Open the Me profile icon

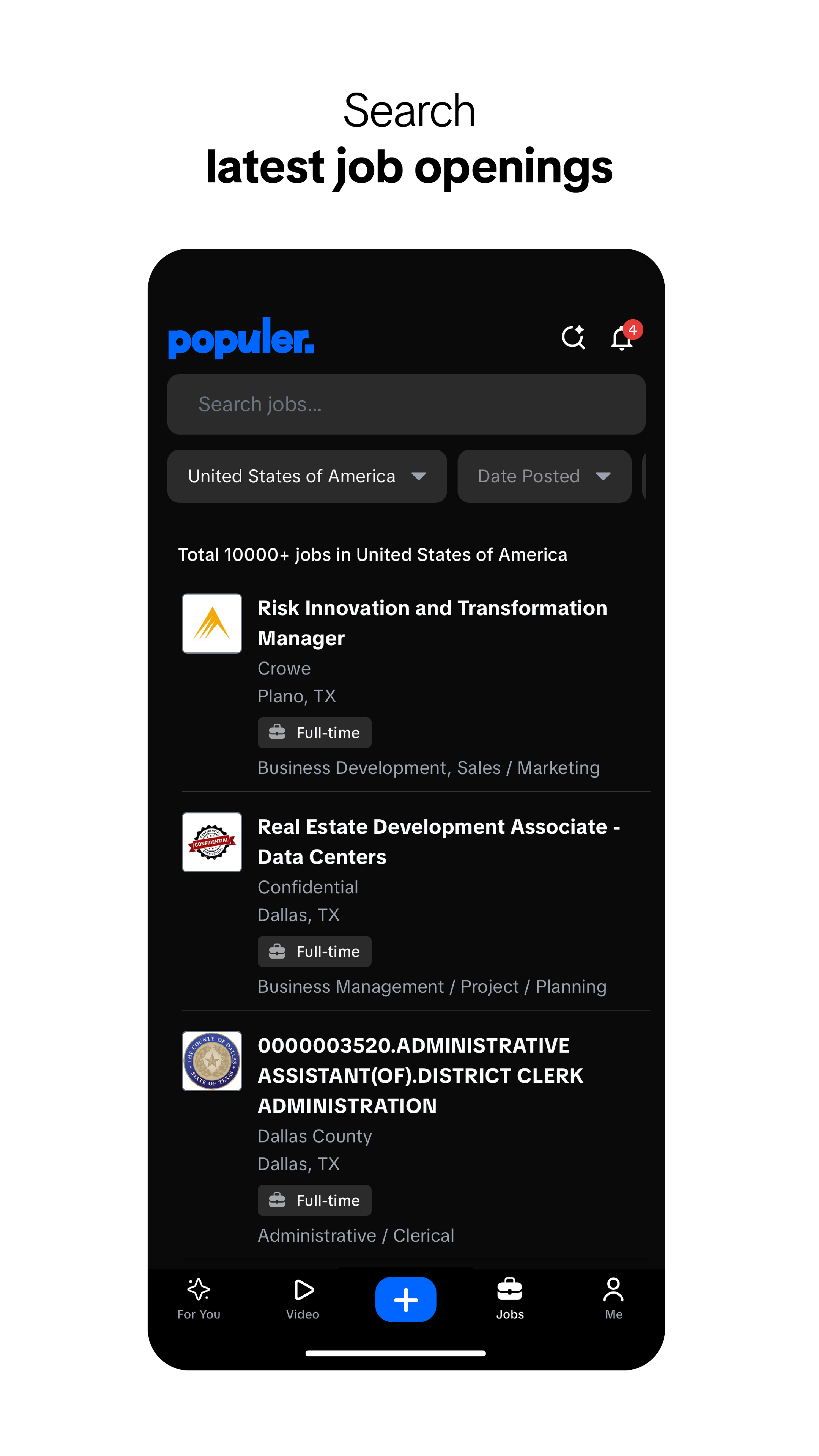click(x=614, y=1290)
